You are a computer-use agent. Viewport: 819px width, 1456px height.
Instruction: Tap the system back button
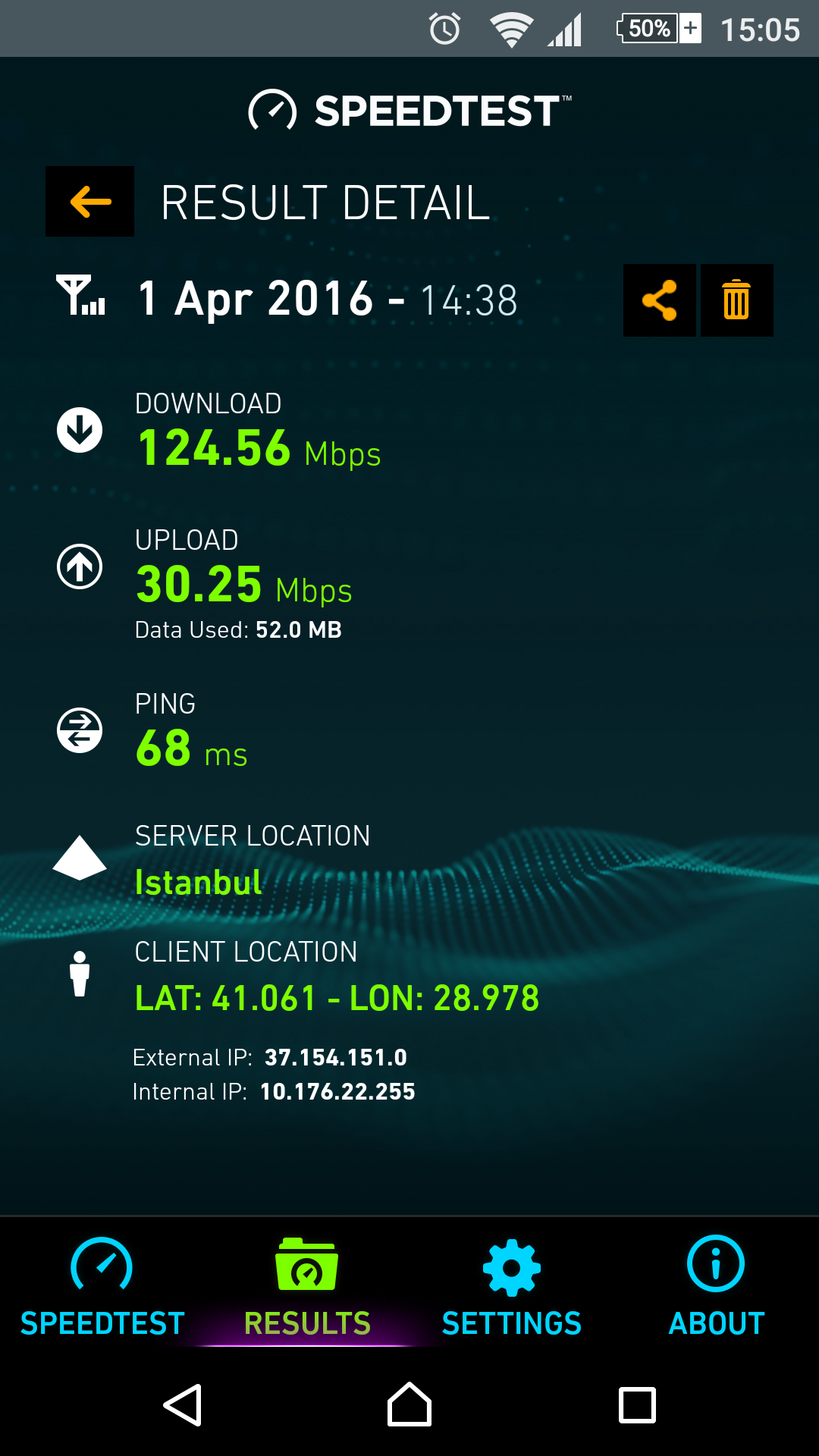pos(183,1405)
